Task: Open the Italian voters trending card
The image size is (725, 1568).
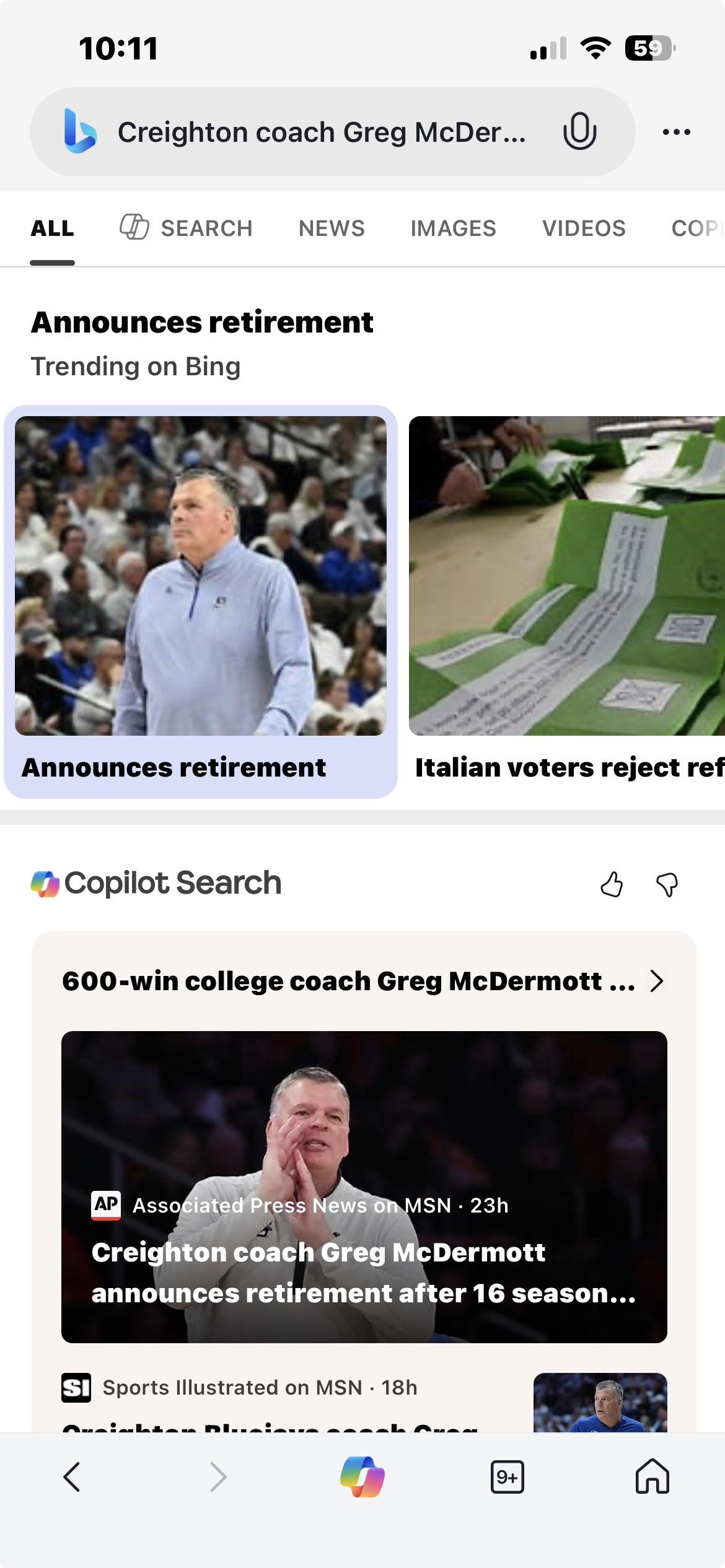Action: 566,601
